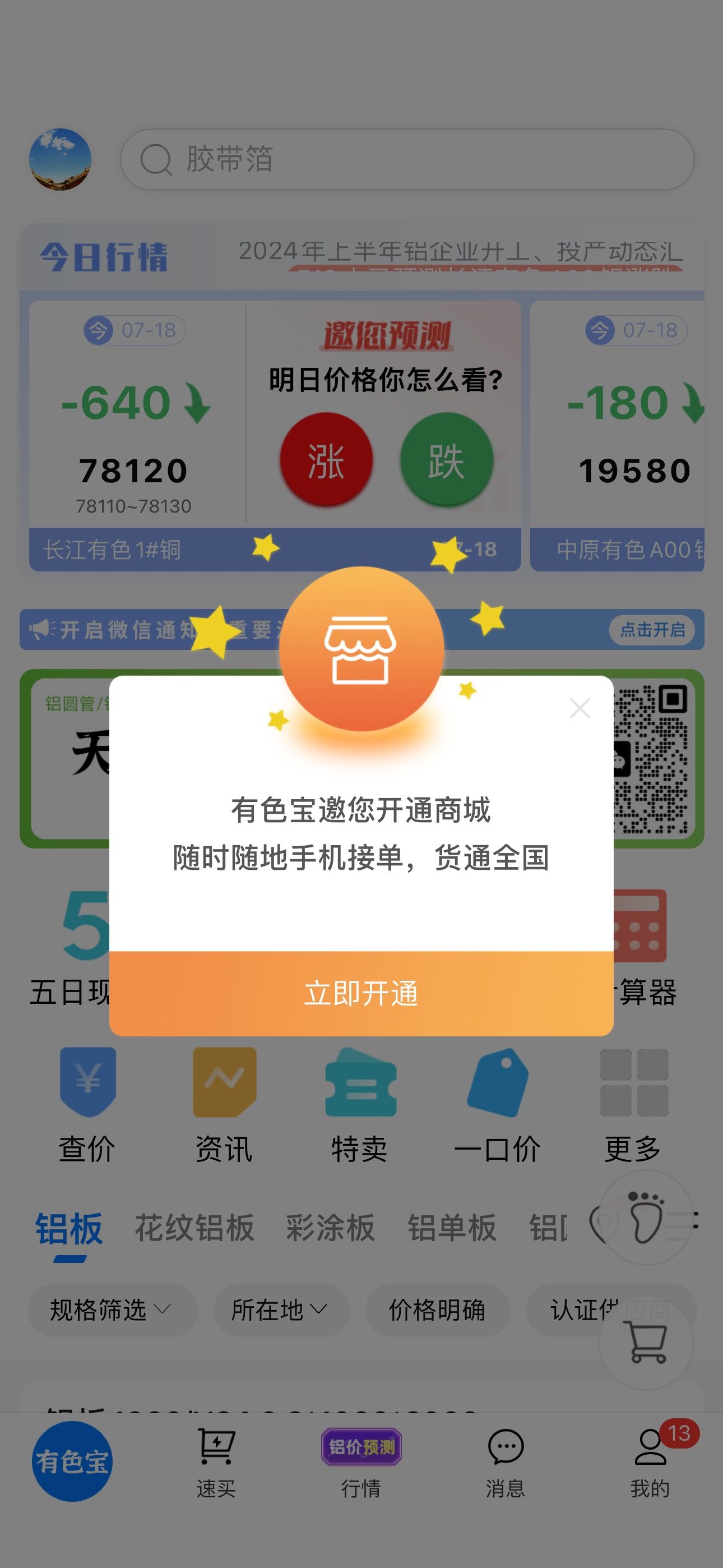Open 特卖 special sales
723x1568 pixels.
pyautogui.click(x=360, y=1105)
